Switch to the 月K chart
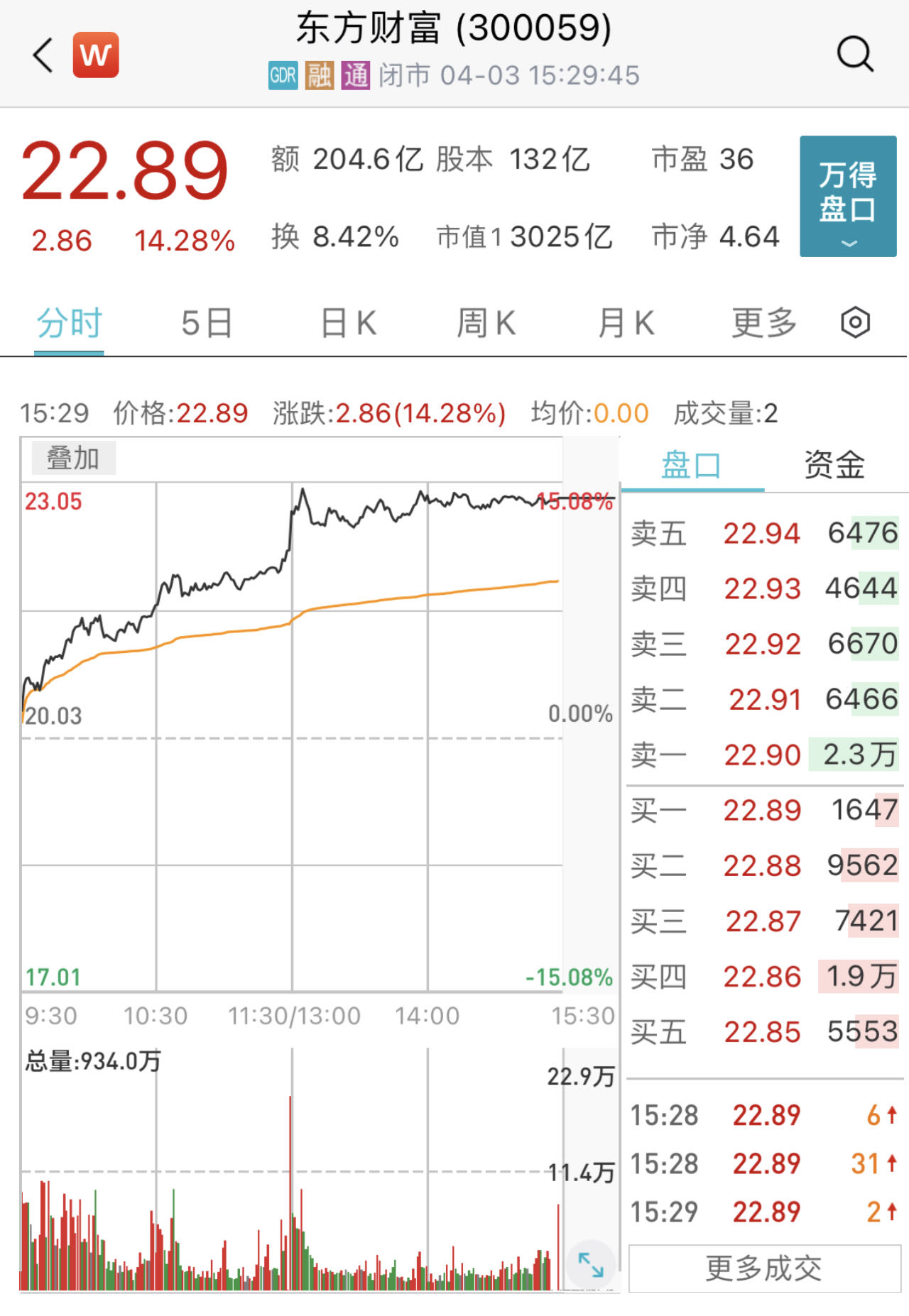The height and width of the screenshot is (1316, 909). (x=626, y=324)
